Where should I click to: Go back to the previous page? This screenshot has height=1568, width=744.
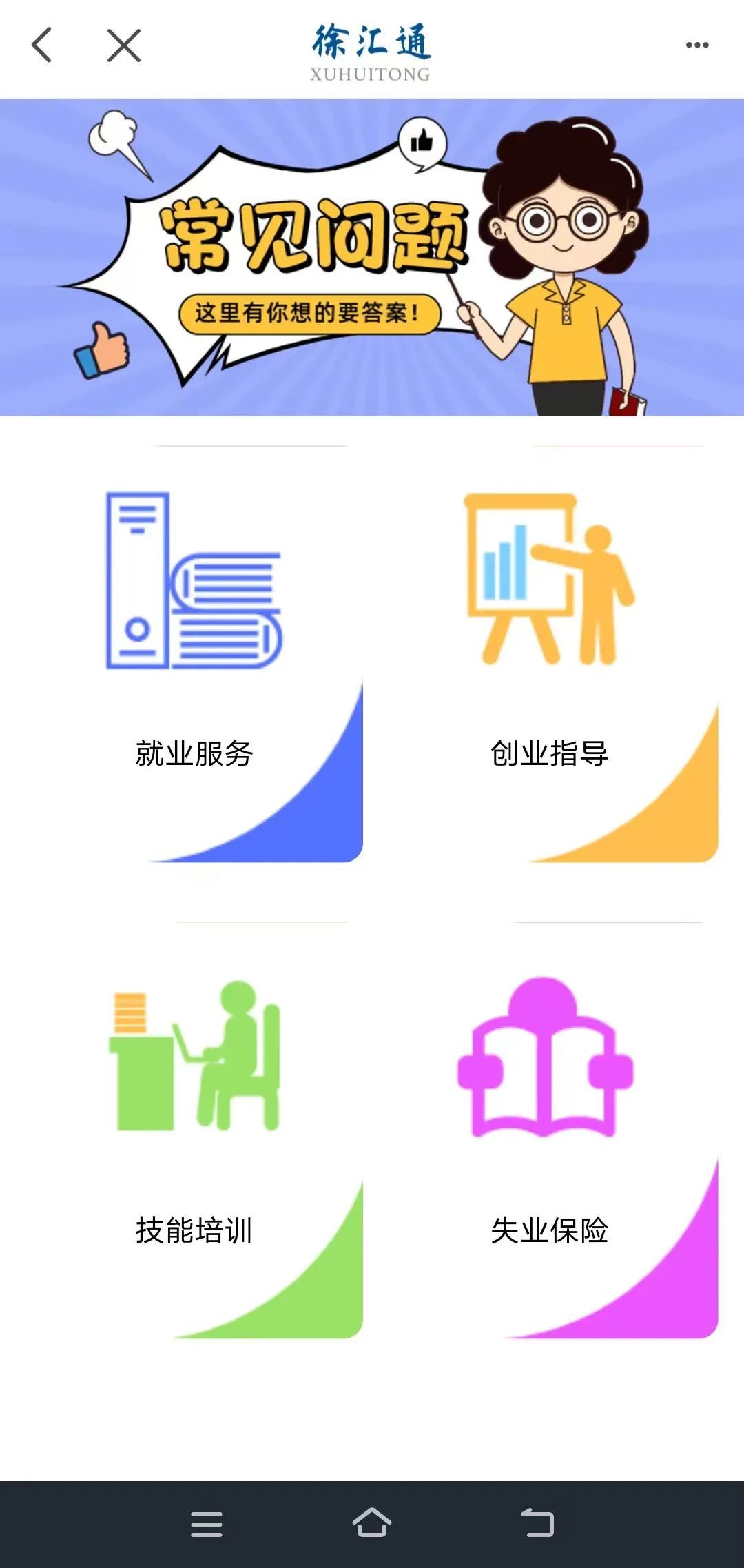pos(41,45)
